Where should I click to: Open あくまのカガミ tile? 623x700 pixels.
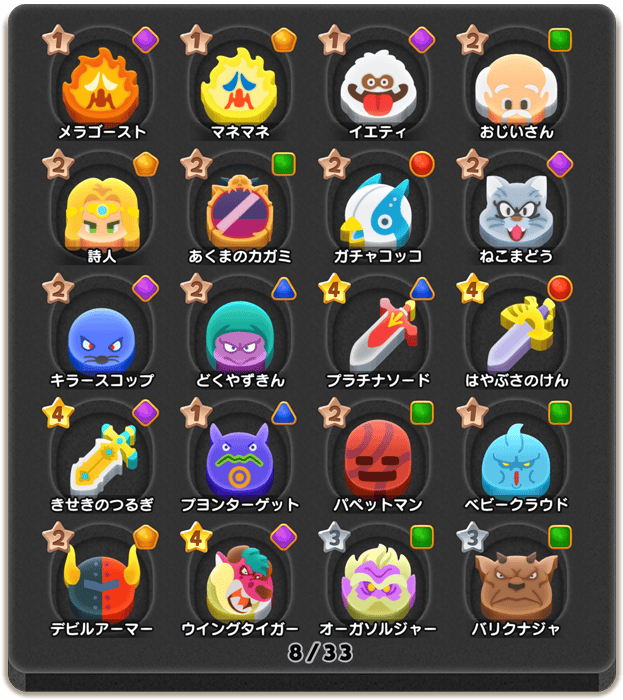click(x=238, y=212)
